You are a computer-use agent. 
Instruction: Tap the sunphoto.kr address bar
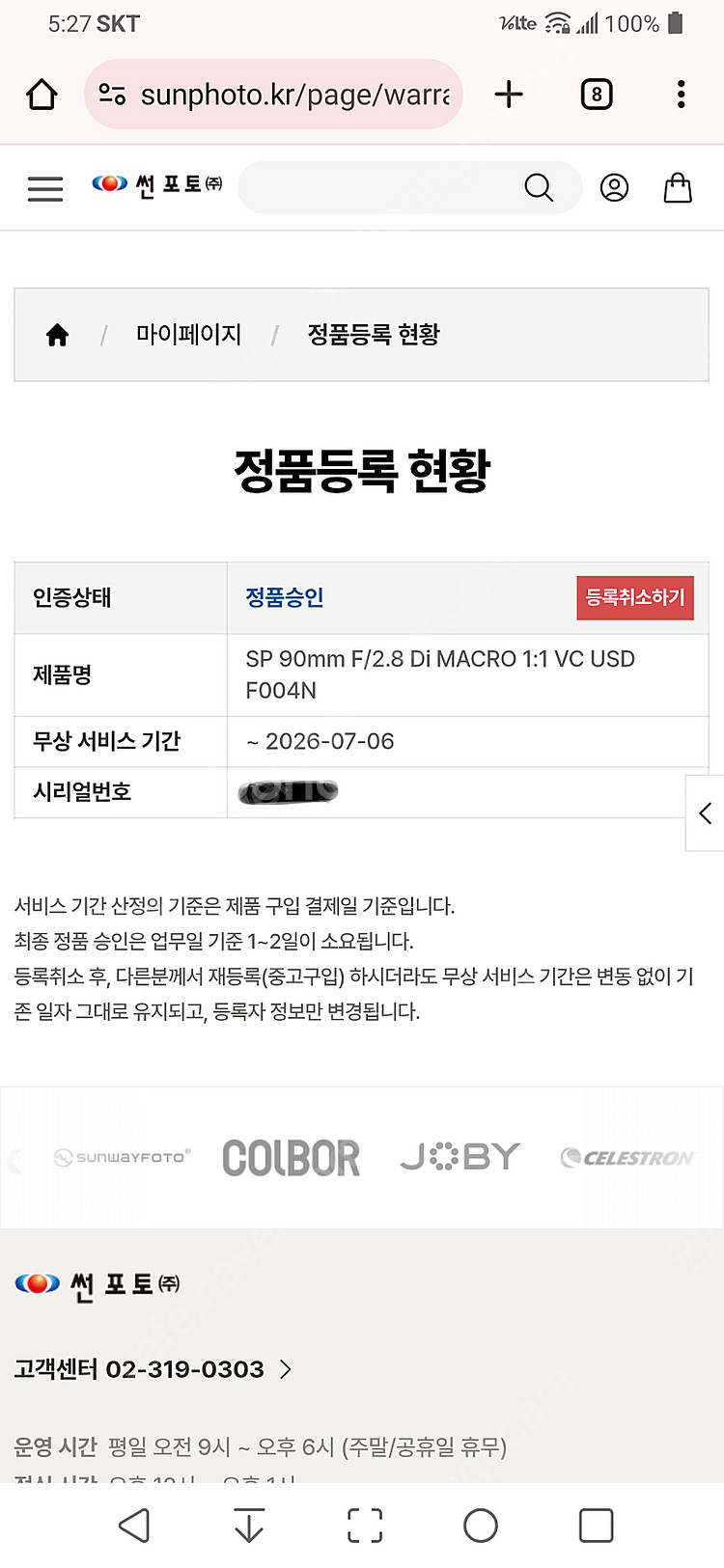pyautogui.click(x=273, y=95)
